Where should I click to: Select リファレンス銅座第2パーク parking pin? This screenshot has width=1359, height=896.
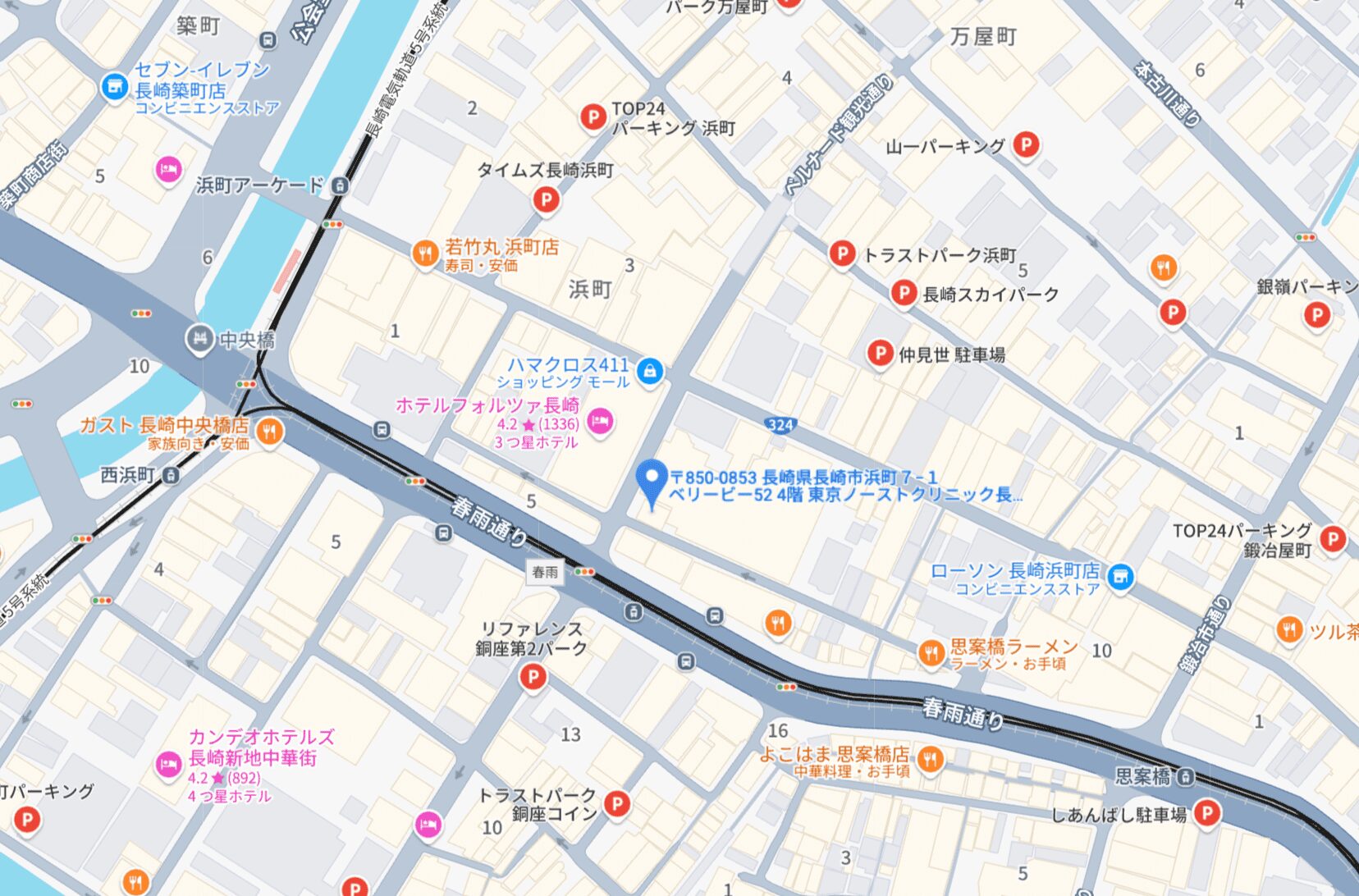point(533,677)
